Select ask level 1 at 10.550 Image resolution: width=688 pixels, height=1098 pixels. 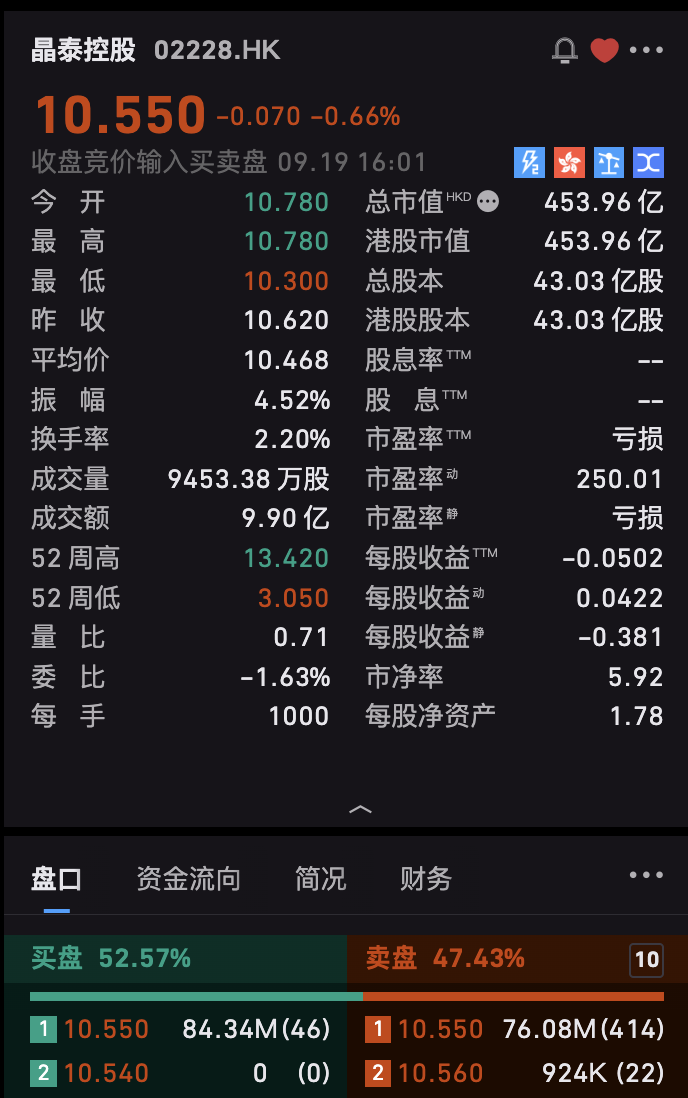point(515,1029)
